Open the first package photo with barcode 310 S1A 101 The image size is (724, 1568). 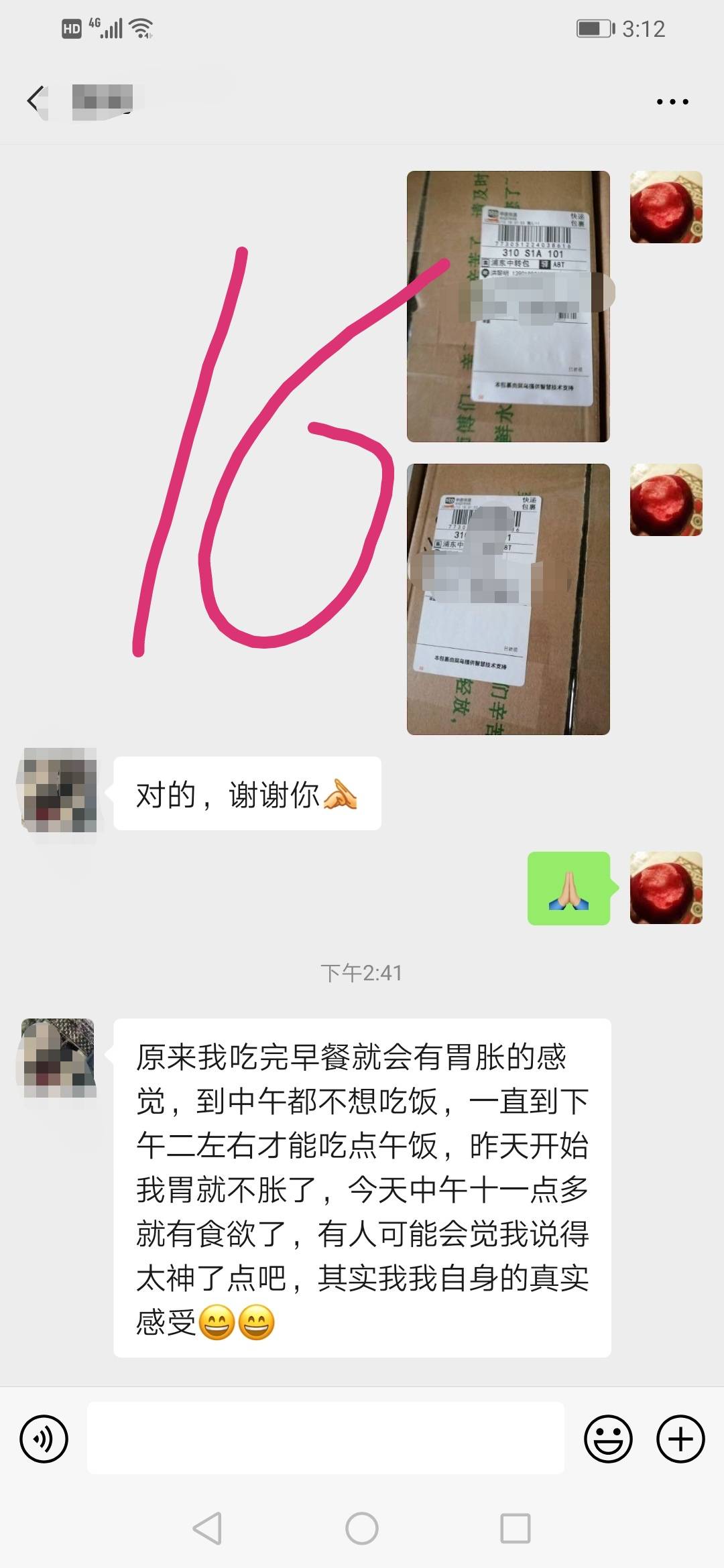(508, 306)
